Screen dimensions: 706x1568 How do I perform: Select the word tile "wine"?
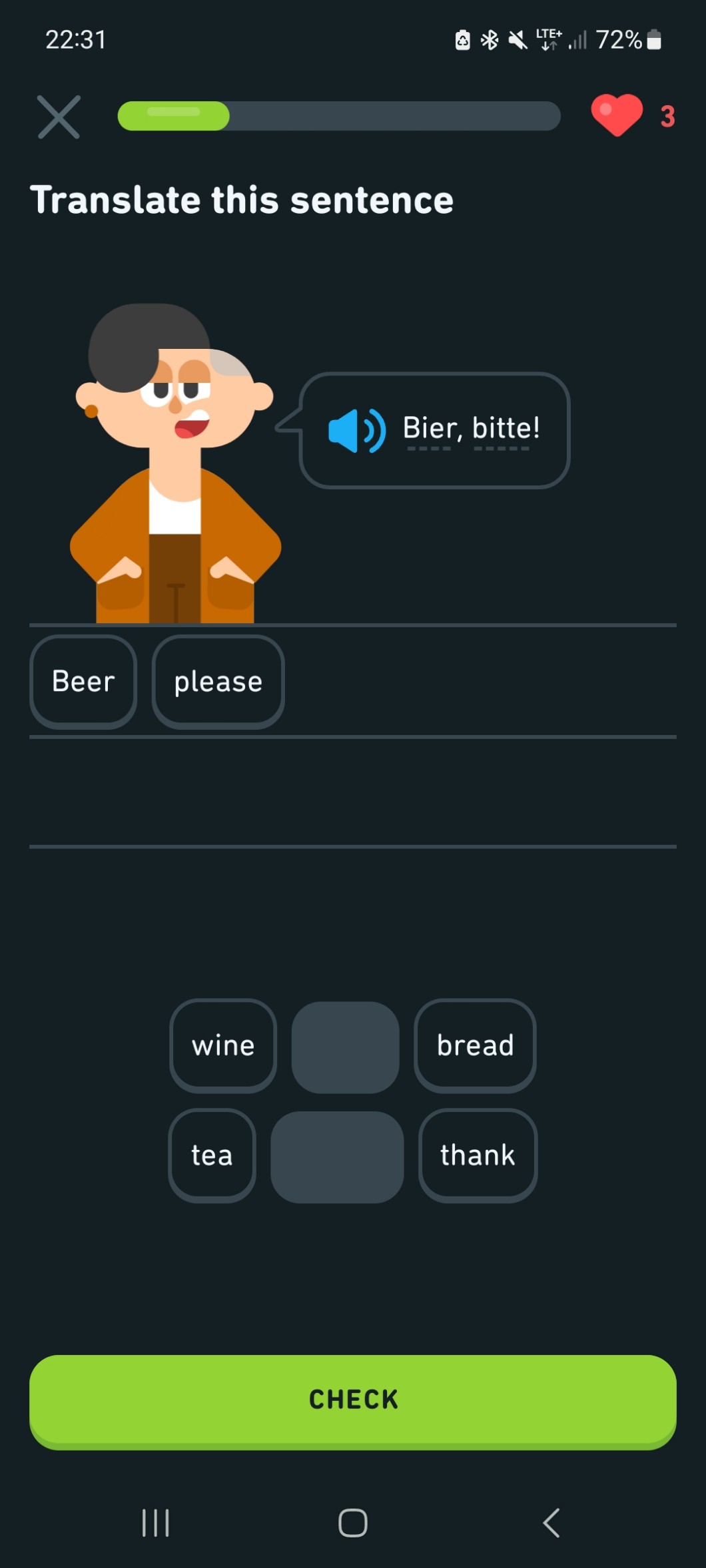click(x=223, y=1046)
